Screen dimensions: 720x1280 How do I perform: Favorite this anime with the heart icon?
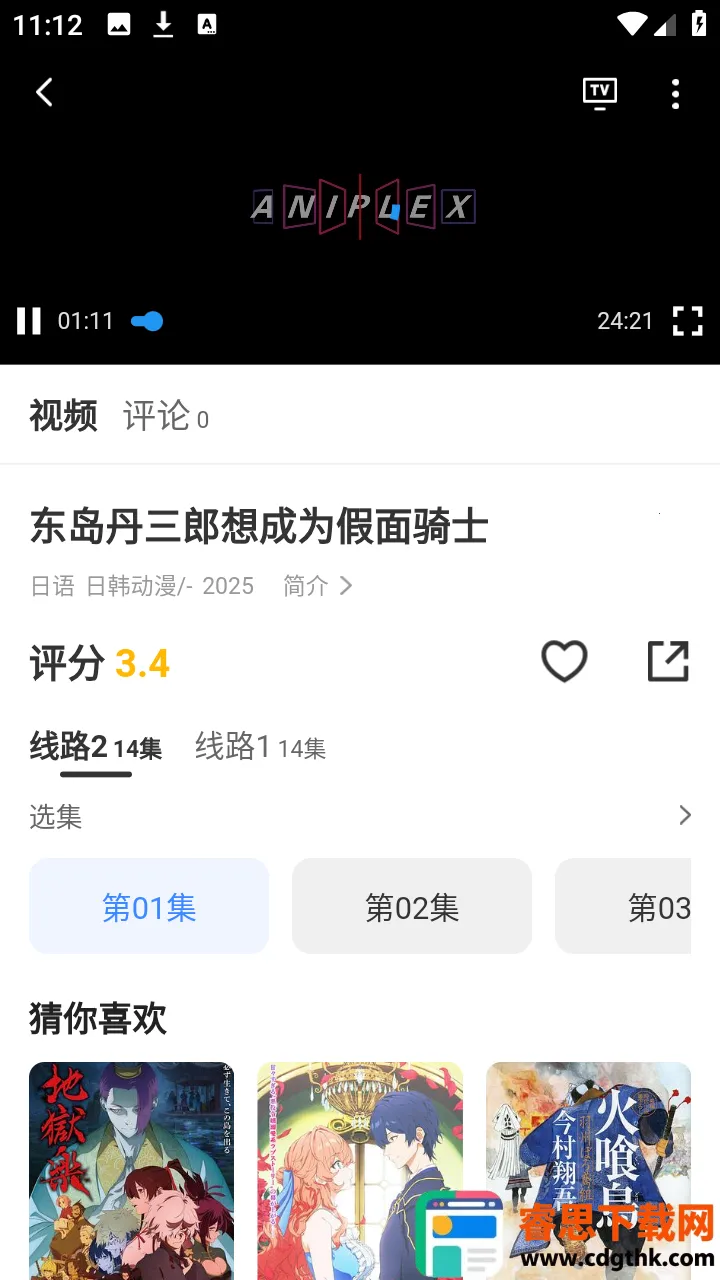pos(564,661)
